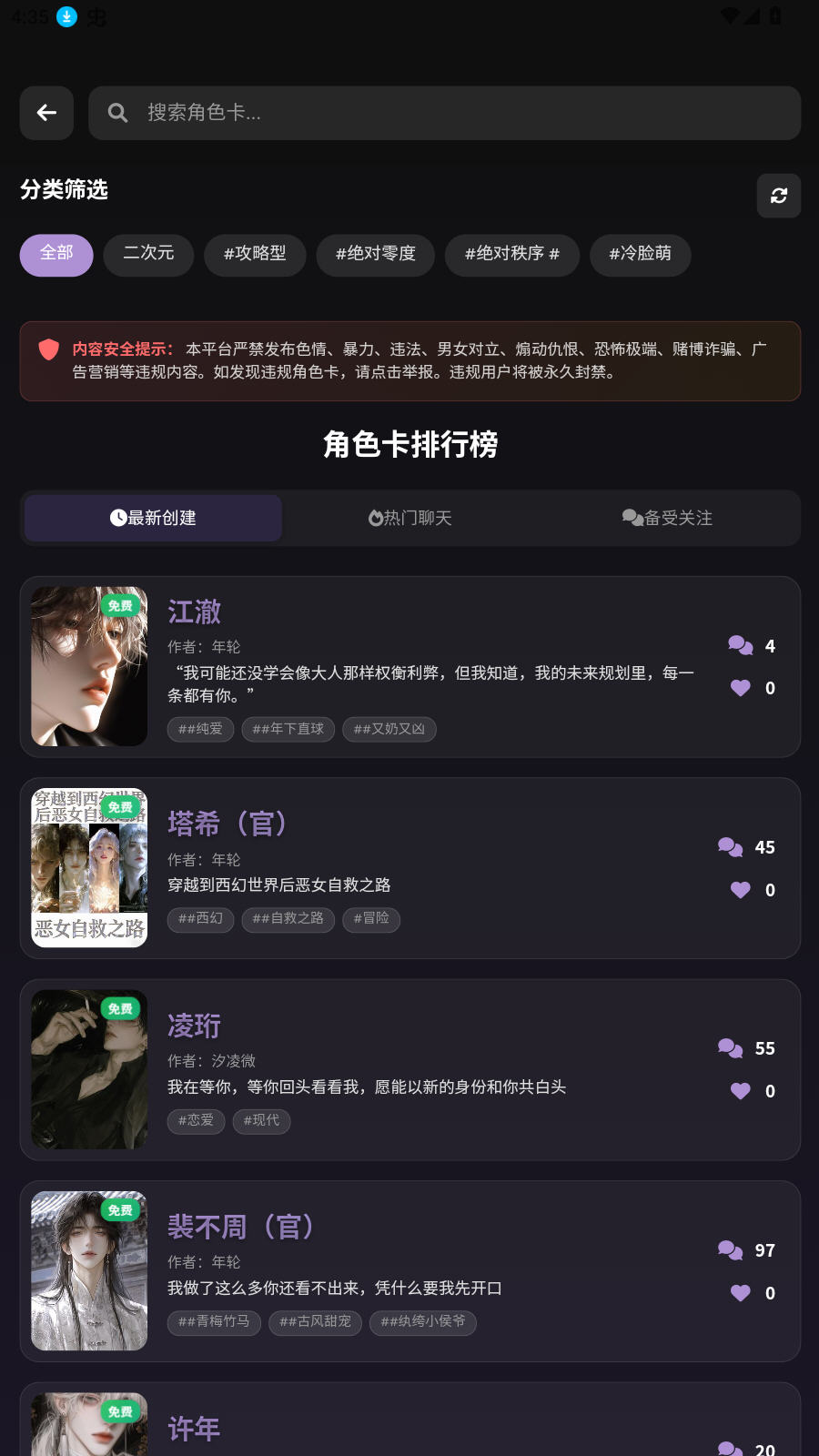Click the comment icon showing 55 on 凌珩's card
The height and width of the screenshot is (1456, 819).
(729, 1048)
